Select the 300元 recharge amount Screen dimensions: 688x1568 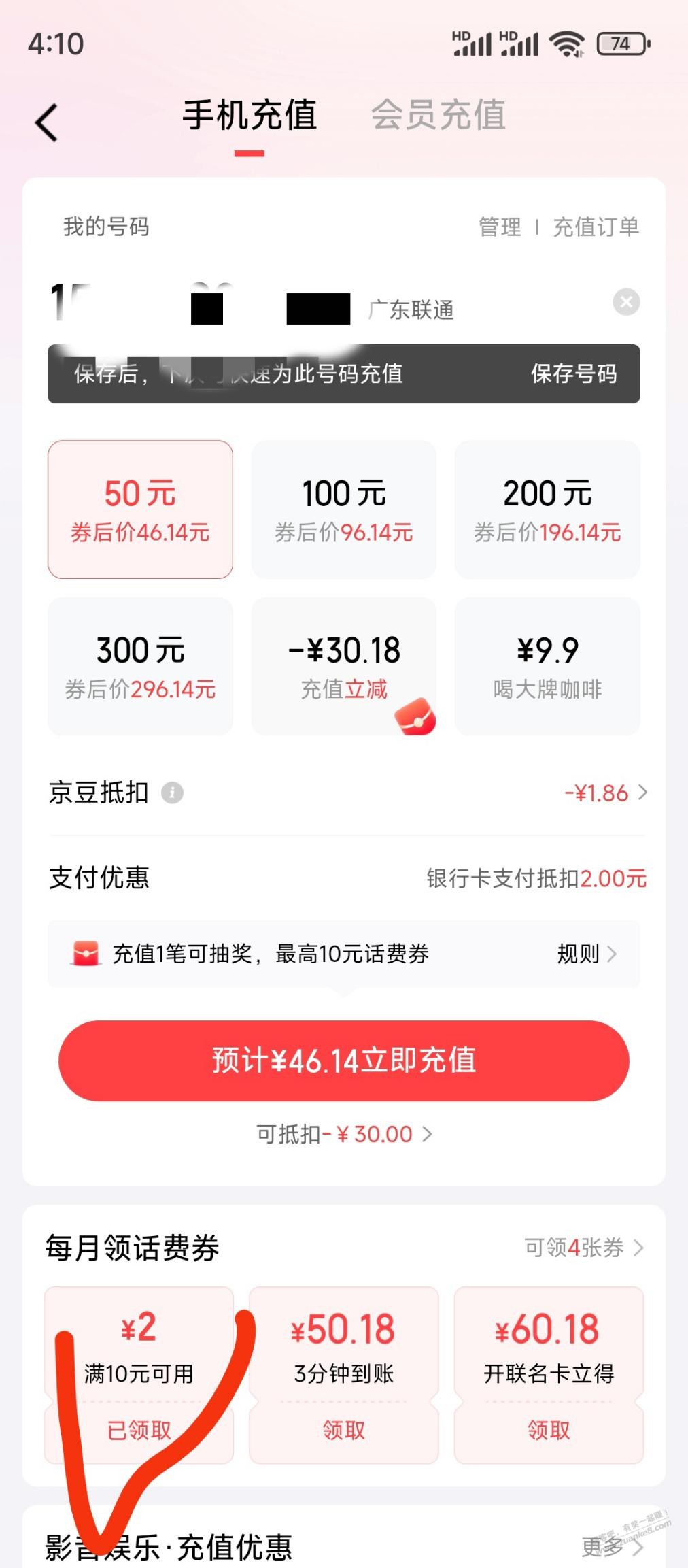point(140,666)
